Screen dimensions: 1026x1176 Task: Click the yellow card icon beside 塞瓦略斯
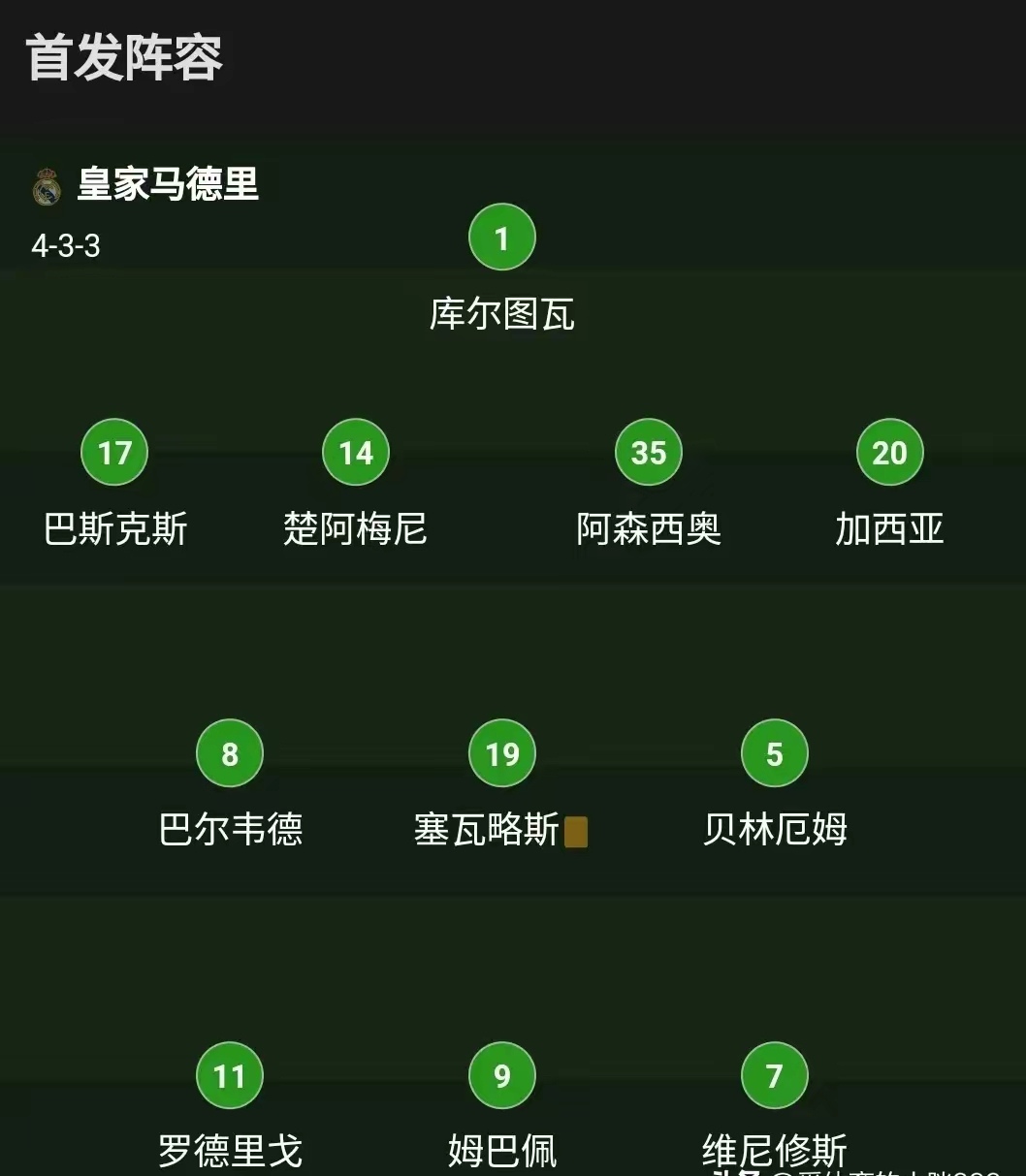coord(579,832)
